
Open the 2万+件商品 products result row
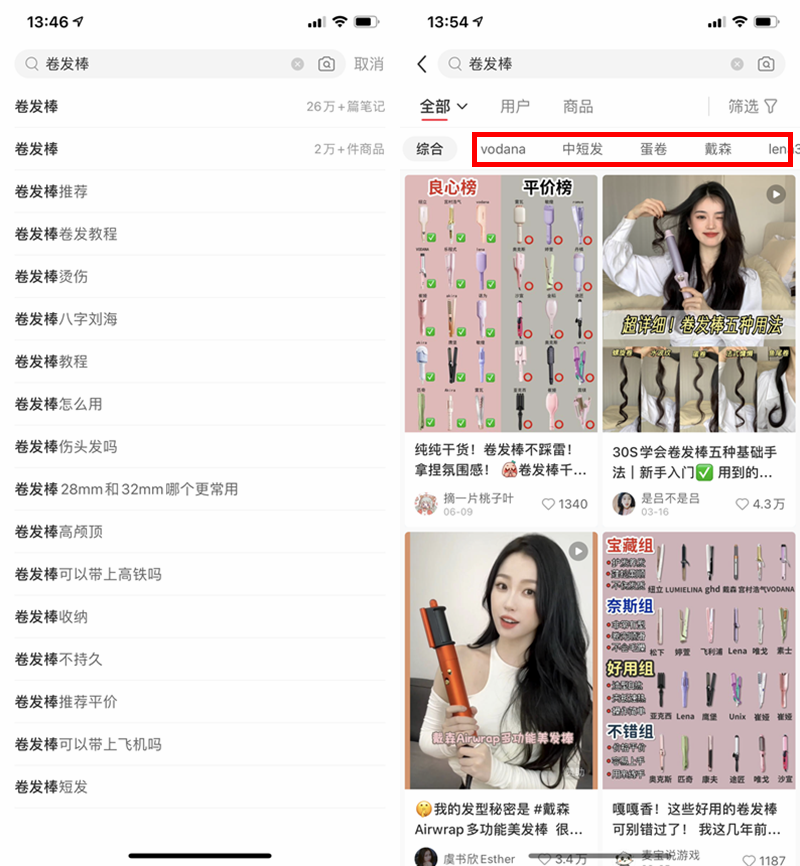pyautogui.click(x=200, y=149)
